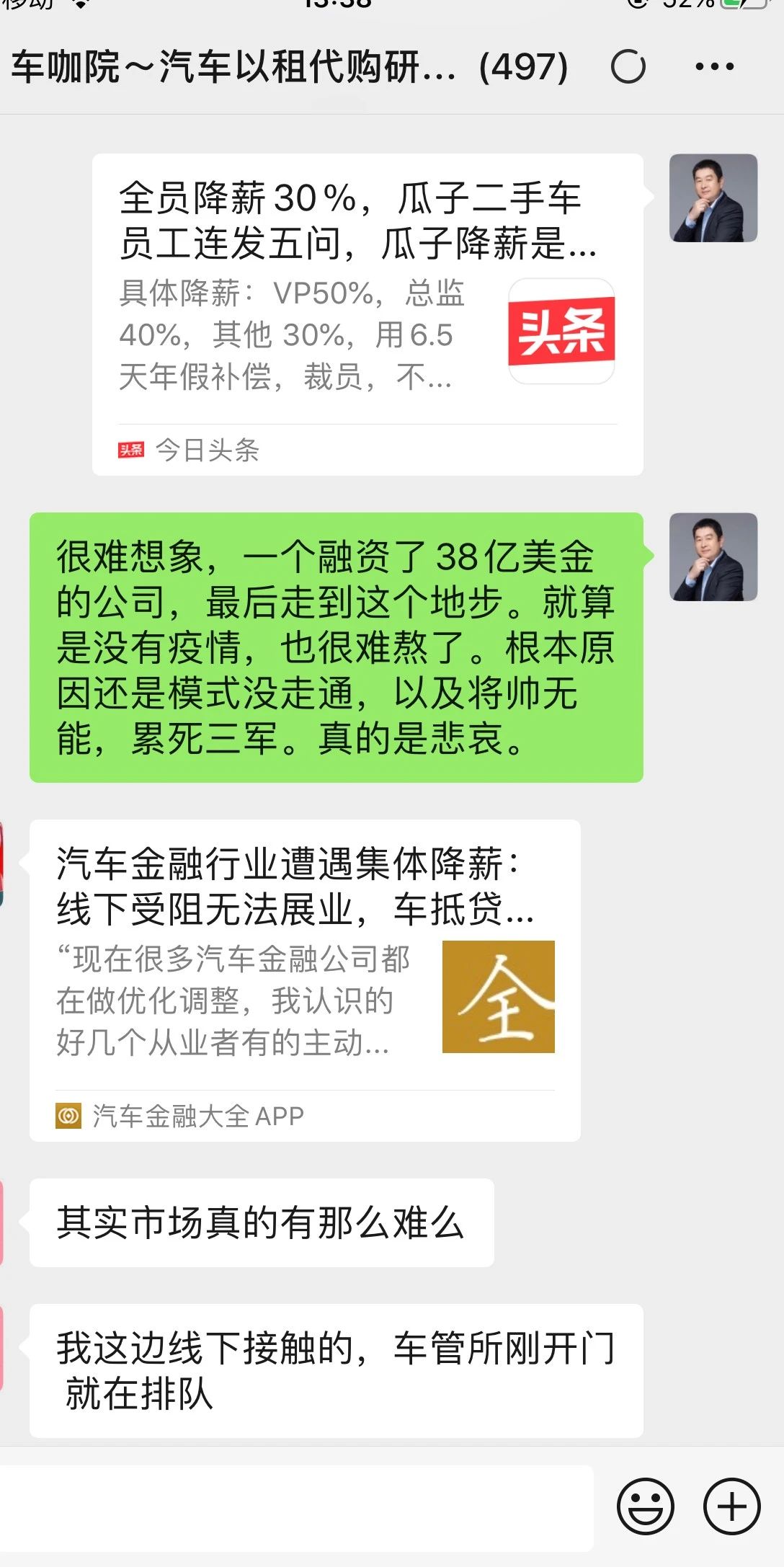Open the 瓜子二手车 降薪 article card
This screenshot has height=1567, width=784.
(x=367, y=314)
